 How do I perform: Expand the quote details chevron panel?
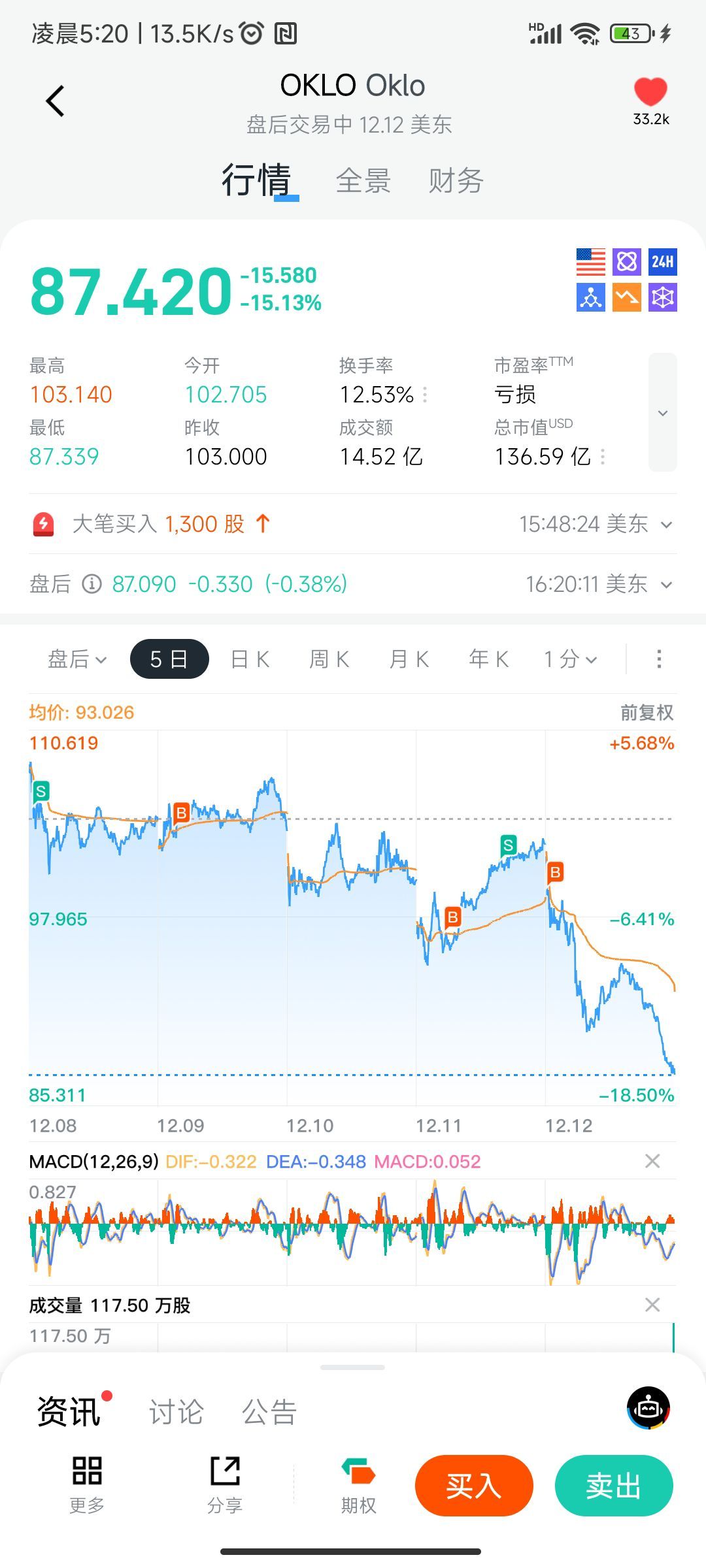[x=662, y=413]
